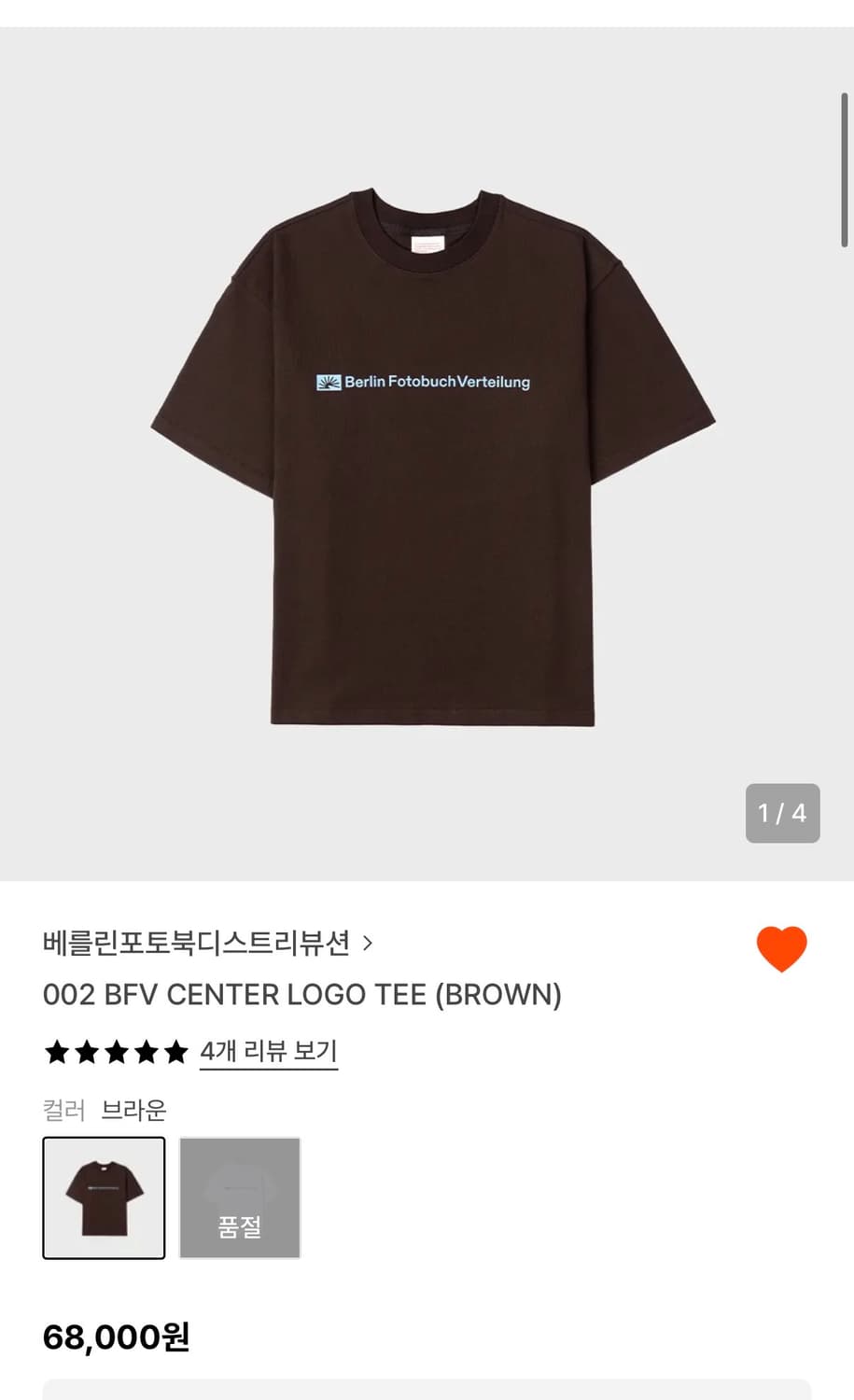The height and width of the screenshot is (1400, 854).
Task: Open the 4개 리뷰 보기 reviews link
Action: tap(268, 1052)
